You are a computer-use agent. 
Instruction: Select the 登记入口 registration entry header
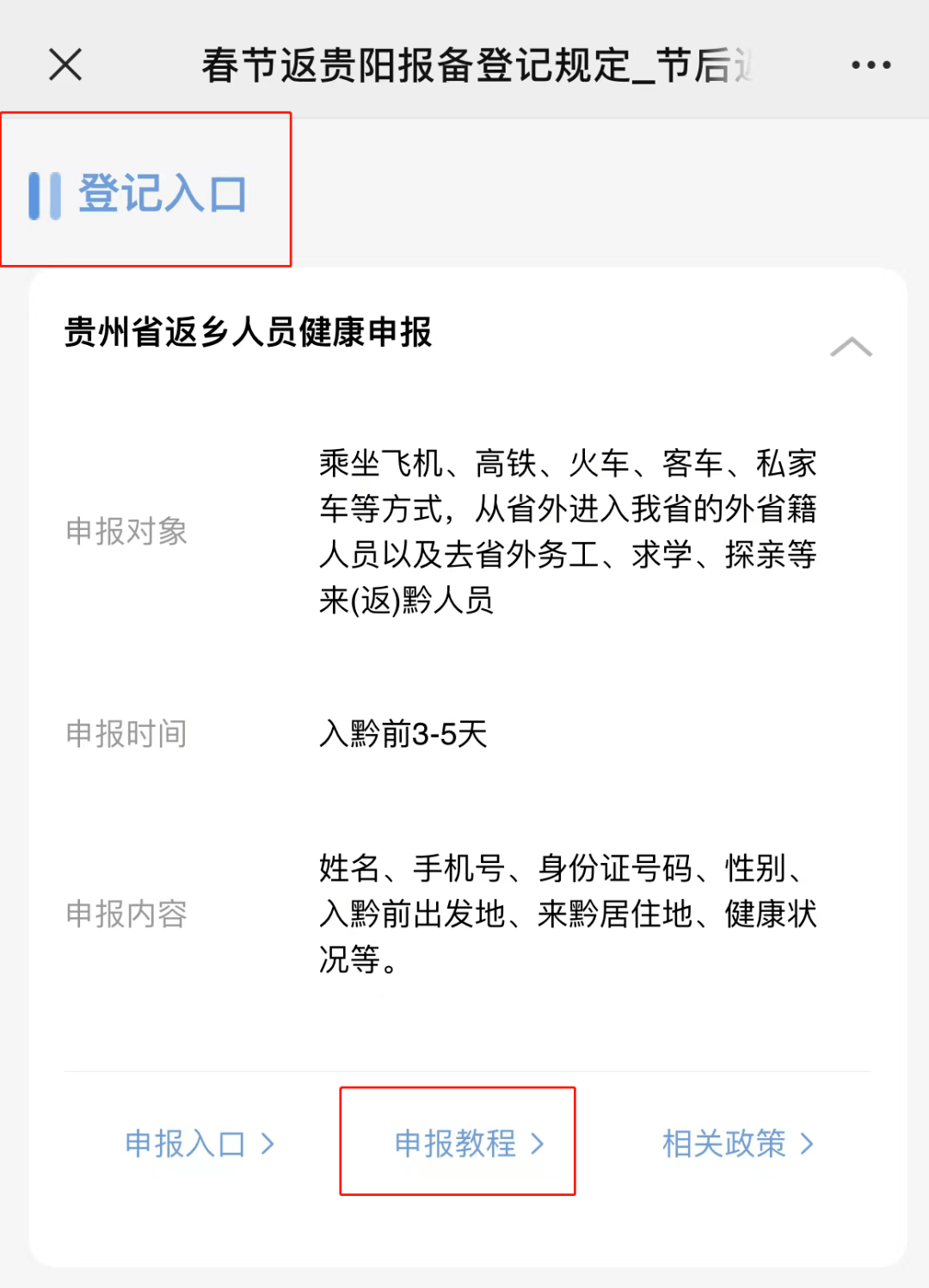point(162,196)
